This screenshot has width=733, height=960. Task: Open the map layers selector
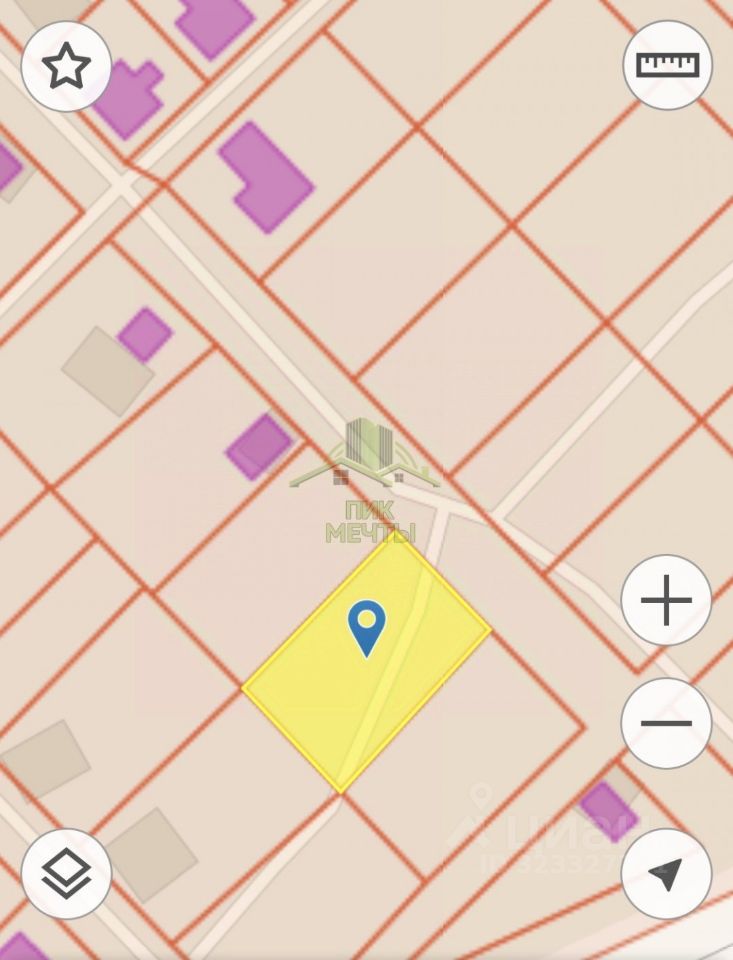click(x=66, y=874)
